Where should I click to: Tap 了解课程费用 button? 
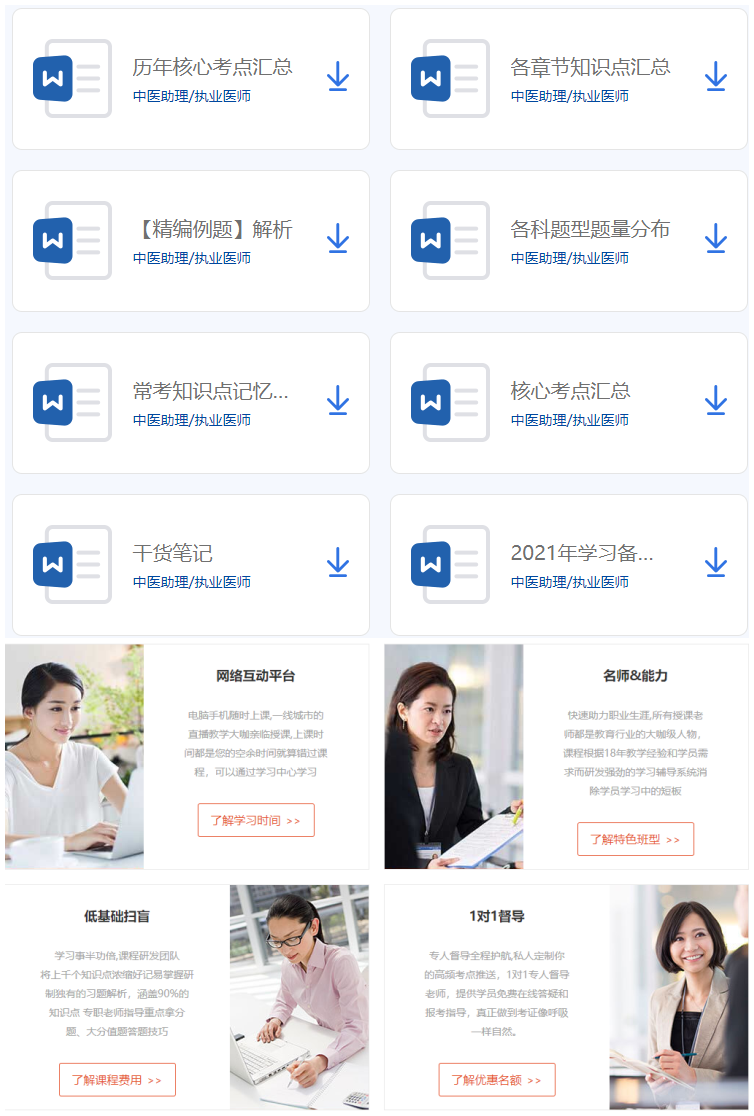point(117,1080)
